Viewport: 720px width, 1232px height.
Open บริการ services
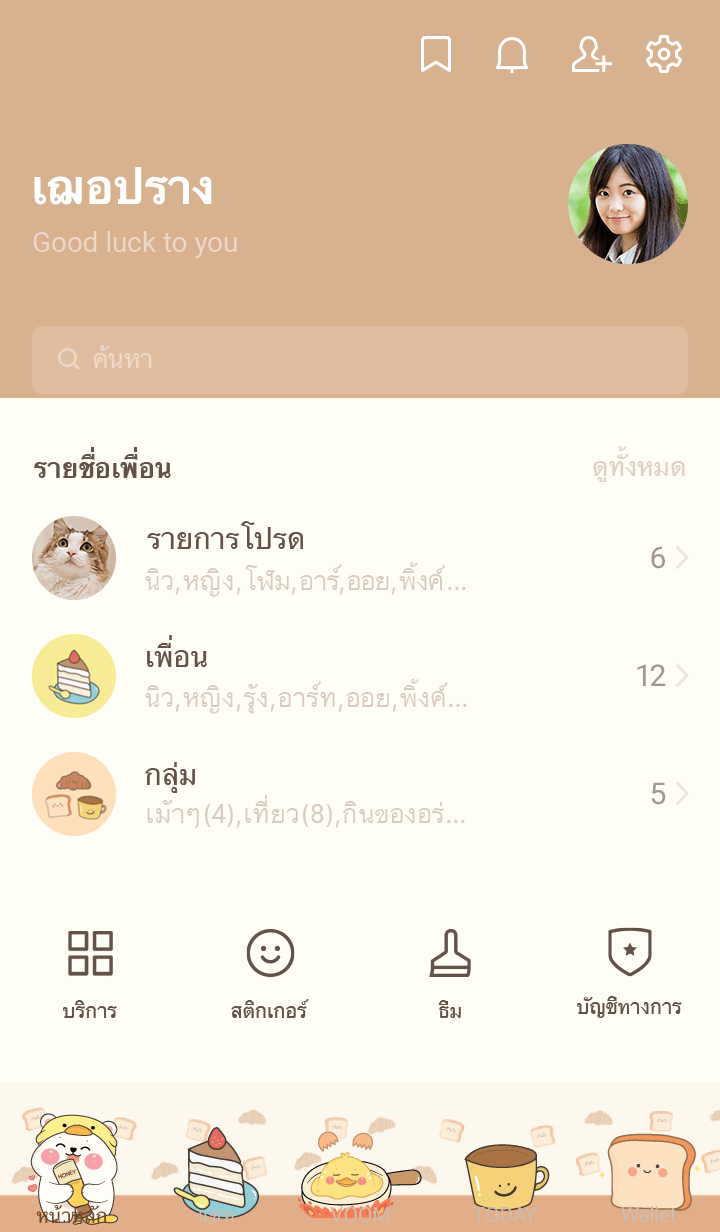[x=90, y=972]
